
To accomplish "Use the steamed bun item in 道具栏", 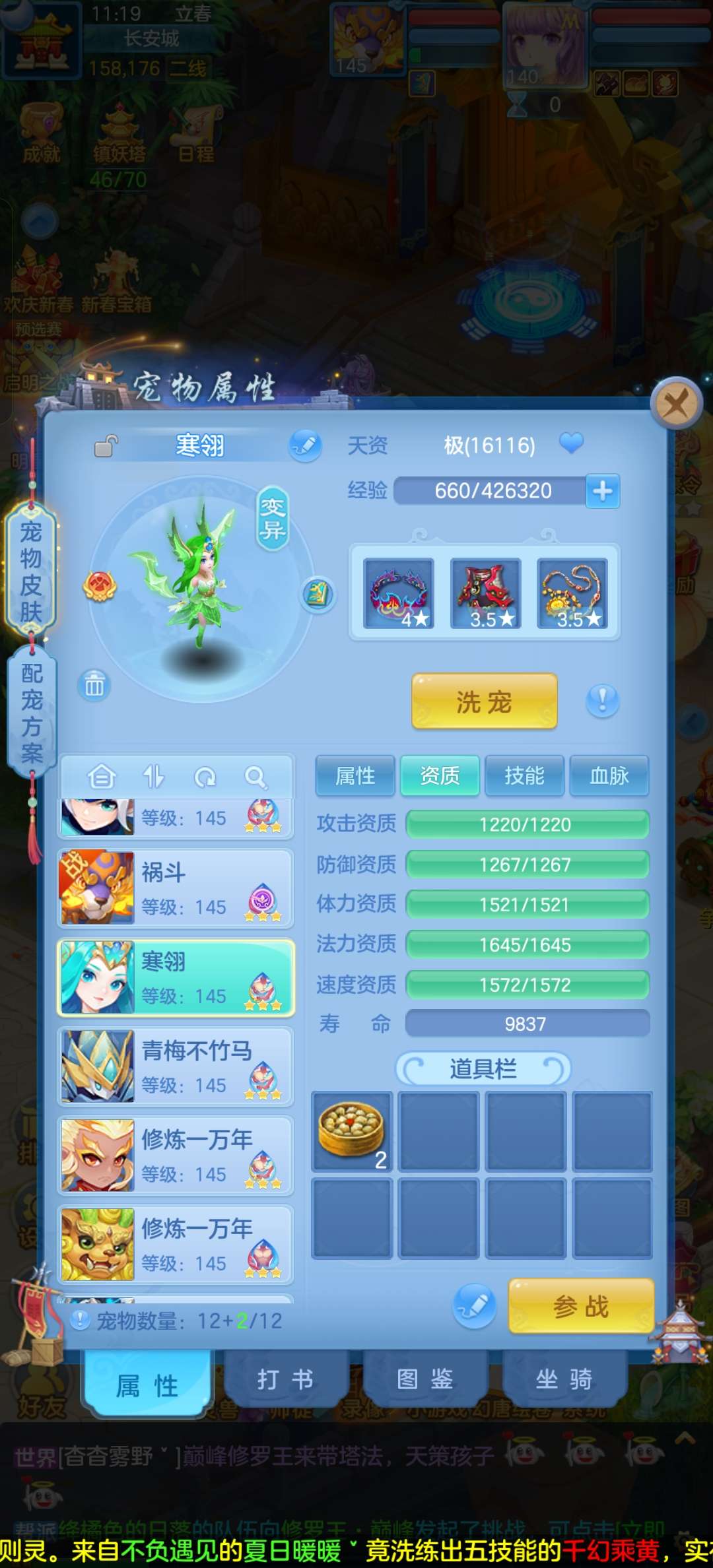I will click(x=351, y=1131).
